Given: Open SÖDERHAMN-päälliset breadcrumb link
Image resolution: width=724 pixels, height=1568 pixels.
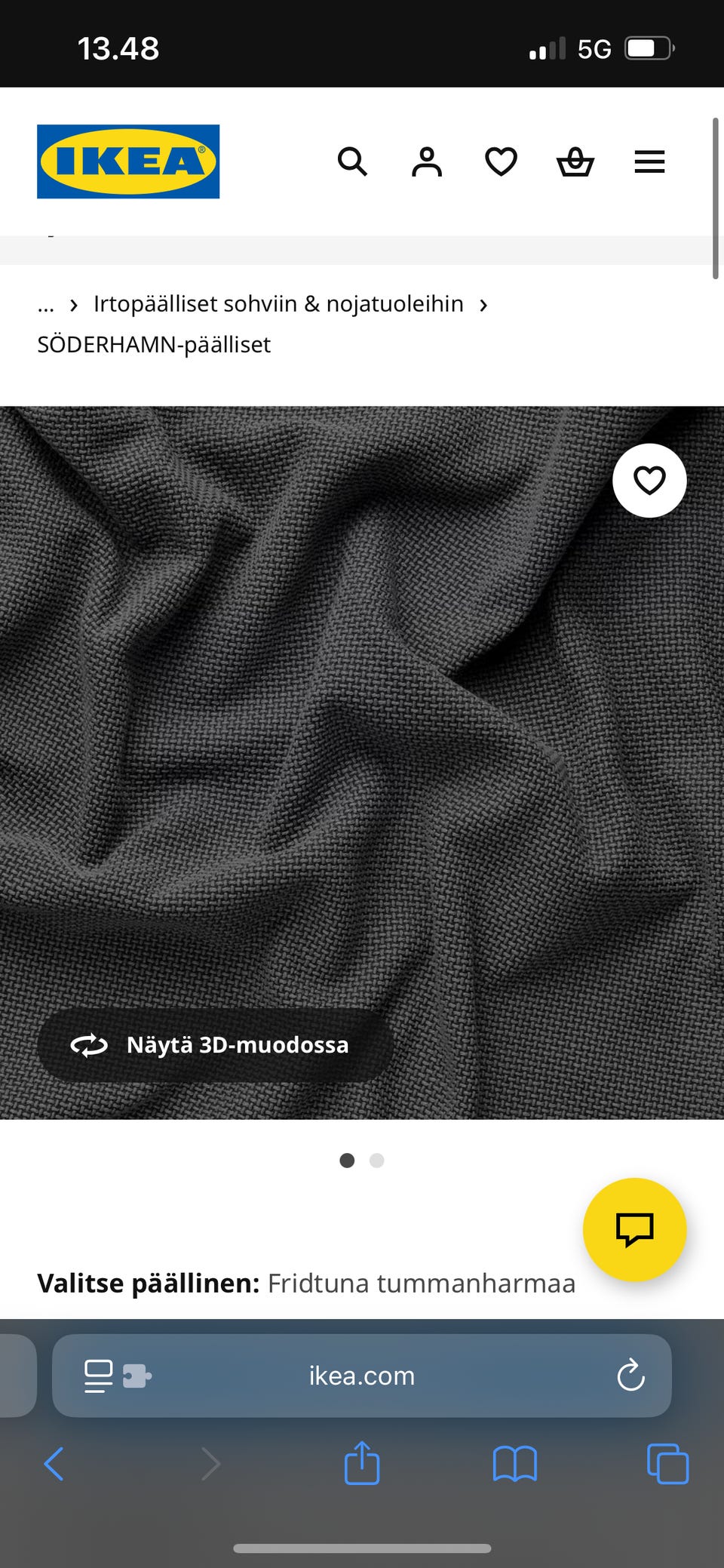Looking at the screenshot, I should click(154, 345).
